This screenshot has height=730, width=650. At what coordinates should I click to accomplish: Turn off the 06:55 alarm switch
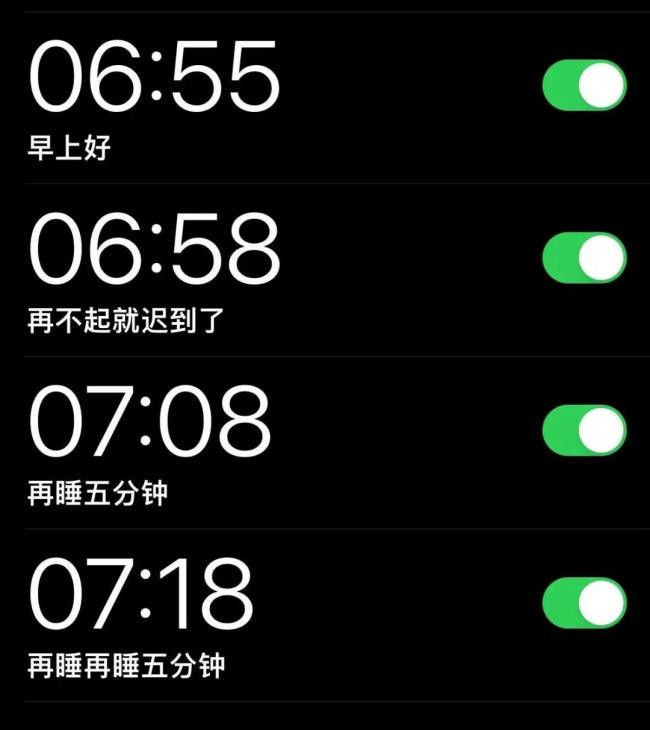584,85
